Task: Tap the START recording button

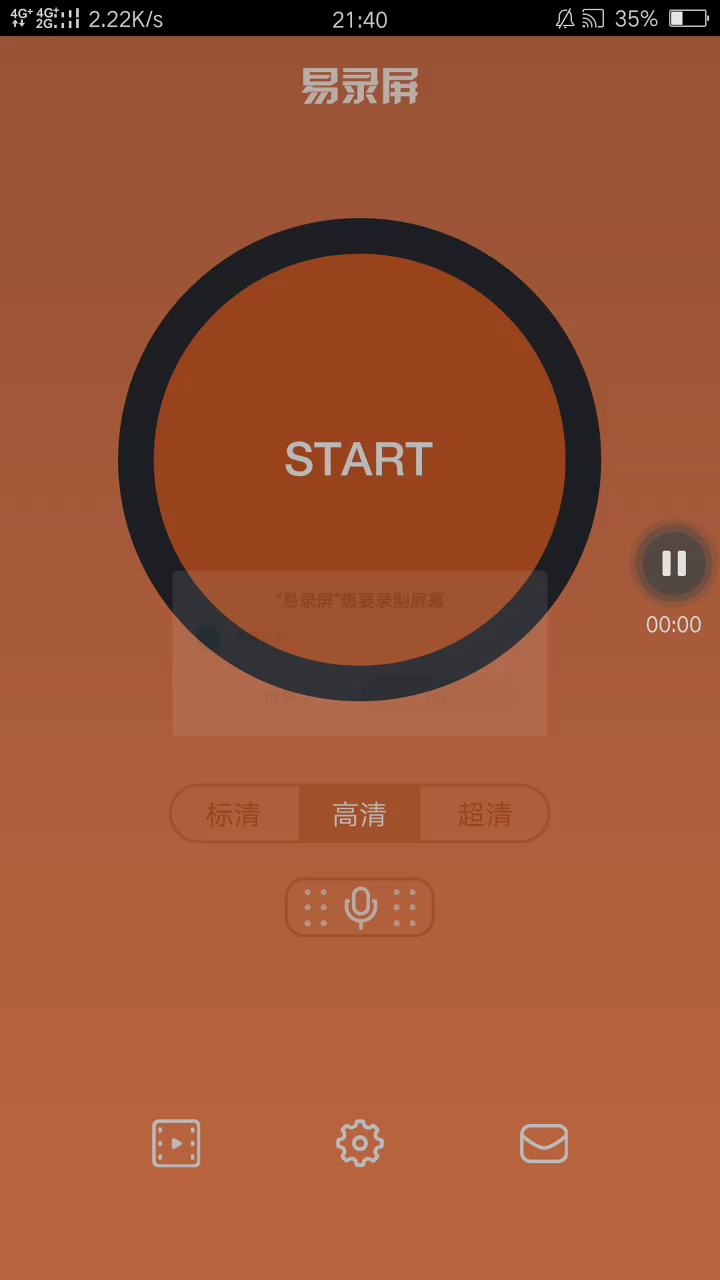Action: click(x=359, y=459)
